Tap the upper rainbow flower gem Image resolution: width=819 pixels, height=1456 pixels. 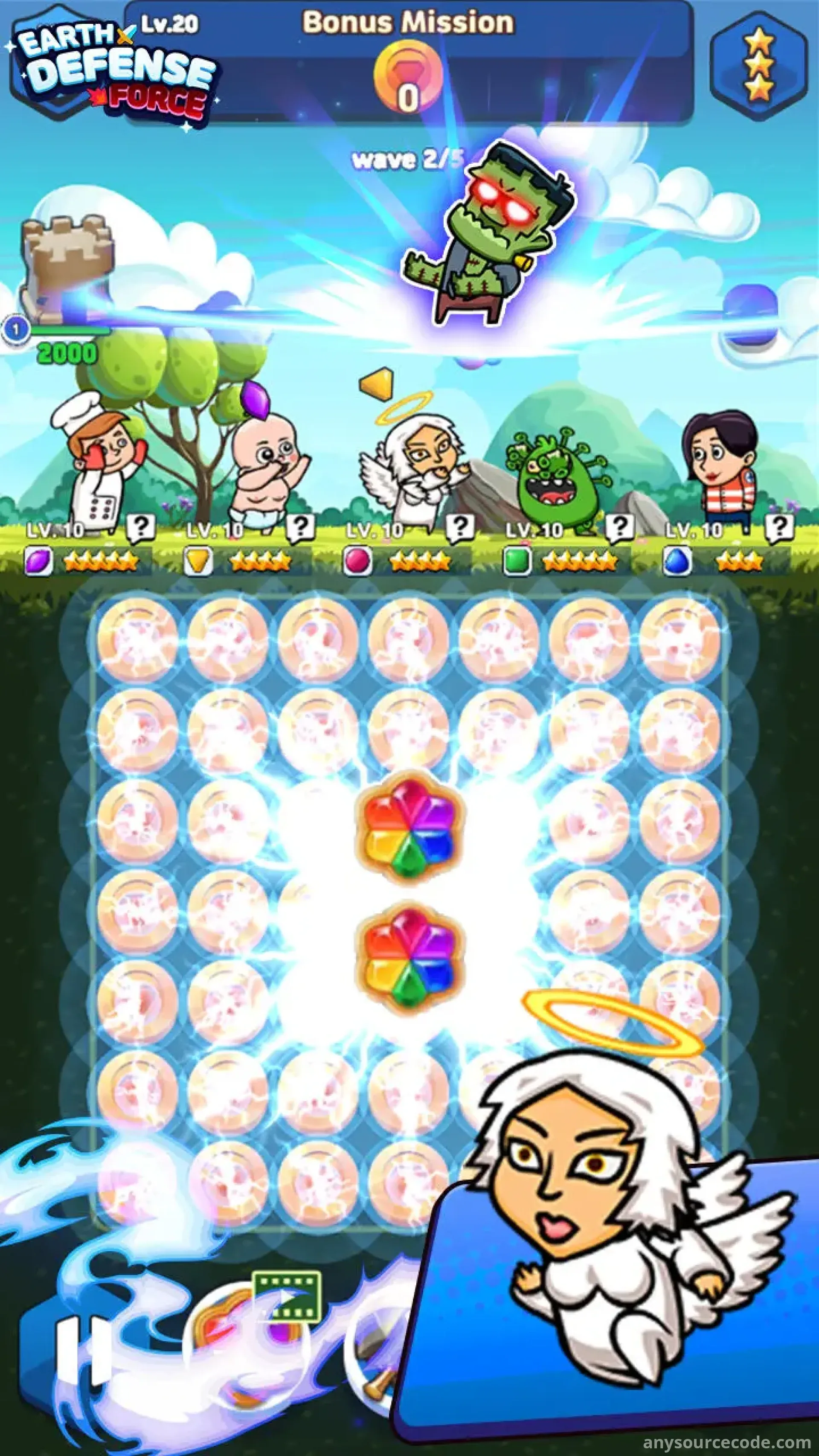pyautogui.click(x=409, y=828)
